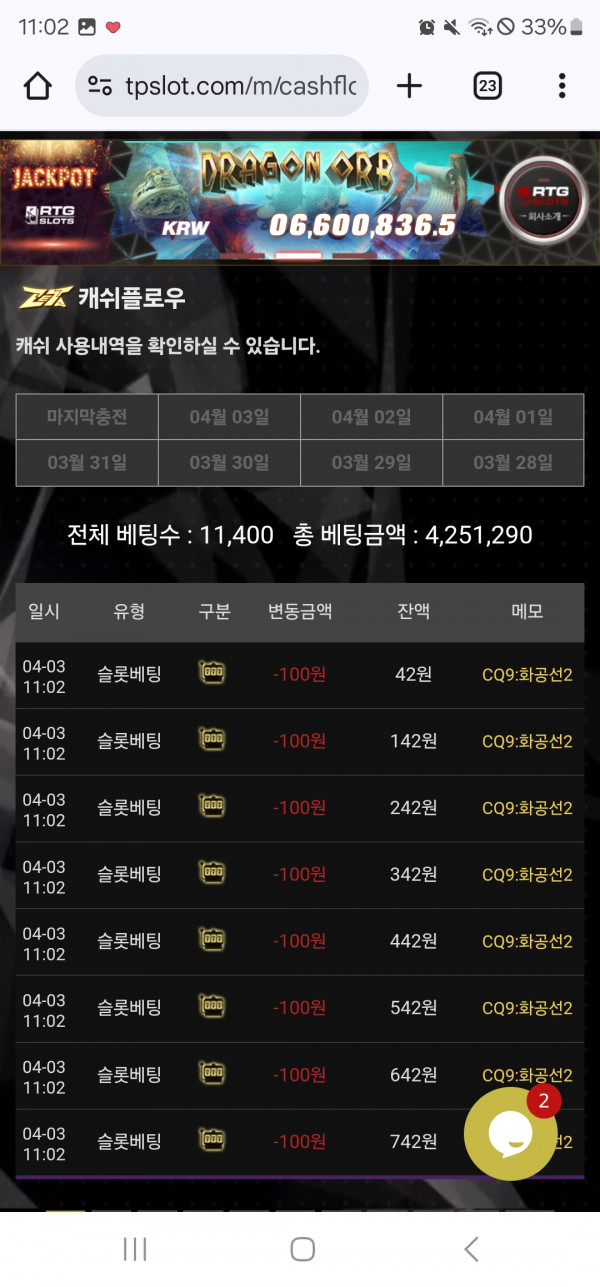Select the 03월 31일 date tab

[x=87, y=463]
